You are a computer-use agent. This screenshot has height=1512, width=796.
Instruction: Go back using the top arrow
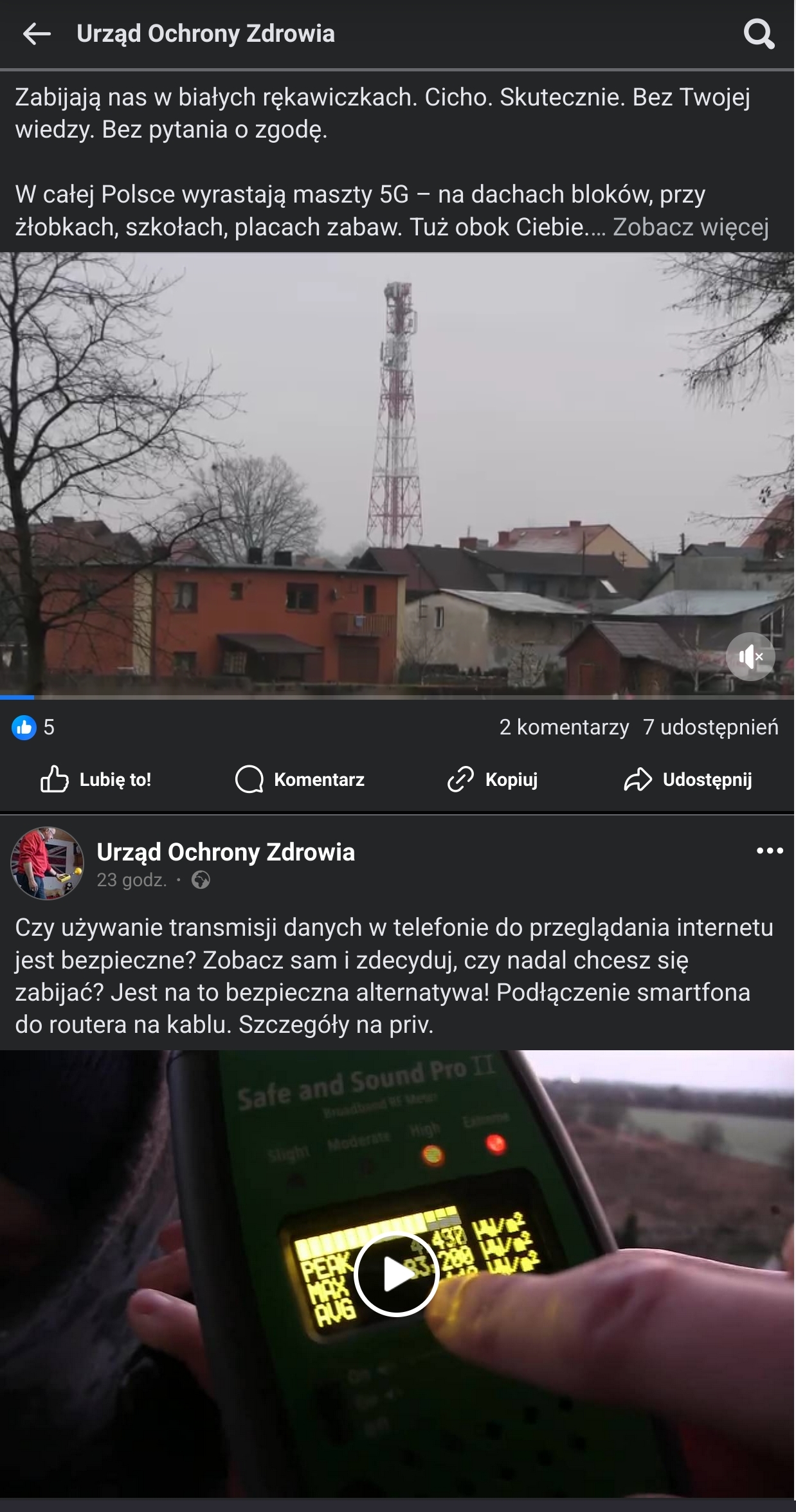pyautogui.click(x=37, y=34)
